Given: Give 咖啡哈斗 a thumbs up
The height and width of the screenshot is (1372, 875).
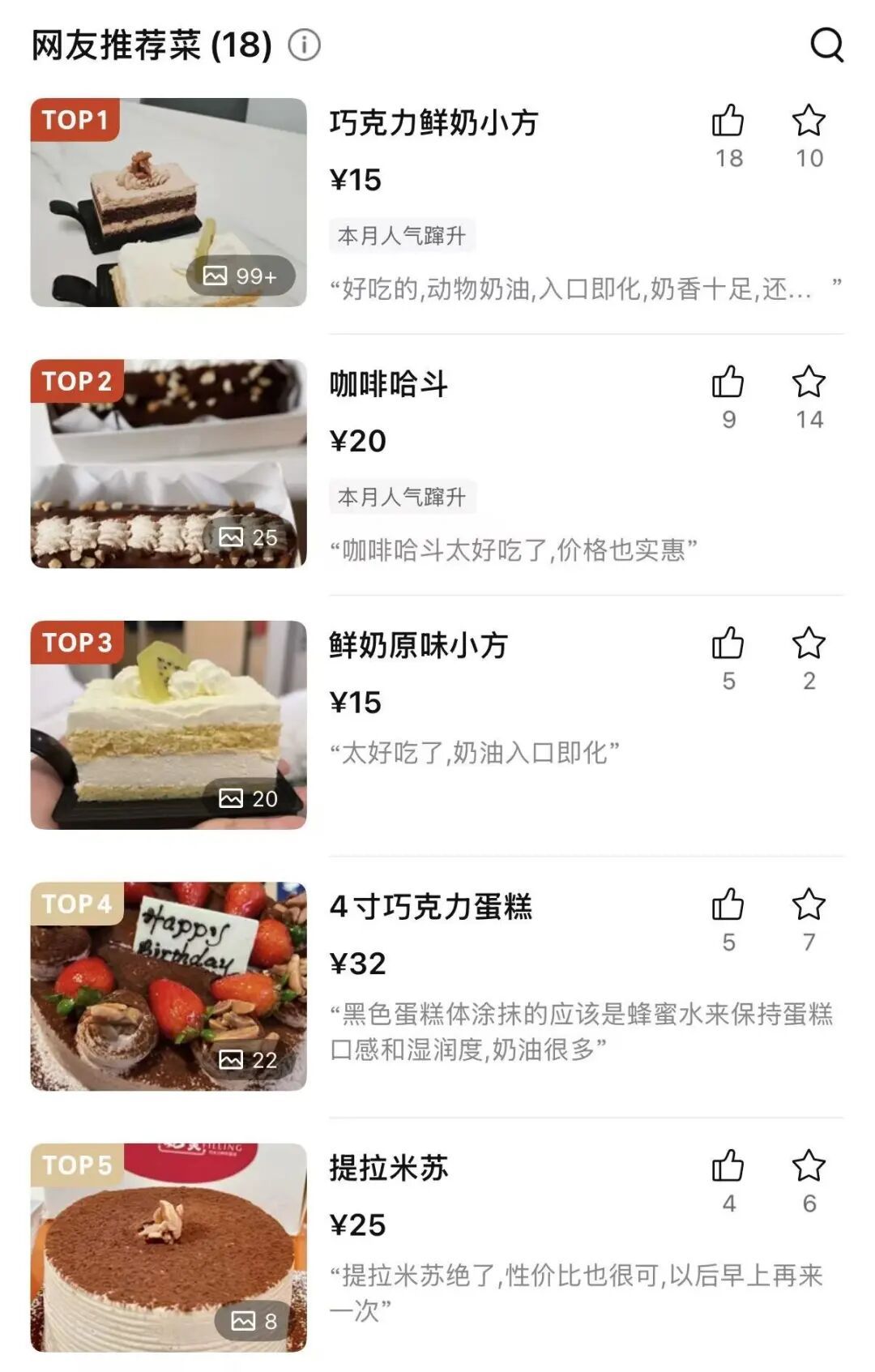Looking at the screenshot, I should 728,383.
